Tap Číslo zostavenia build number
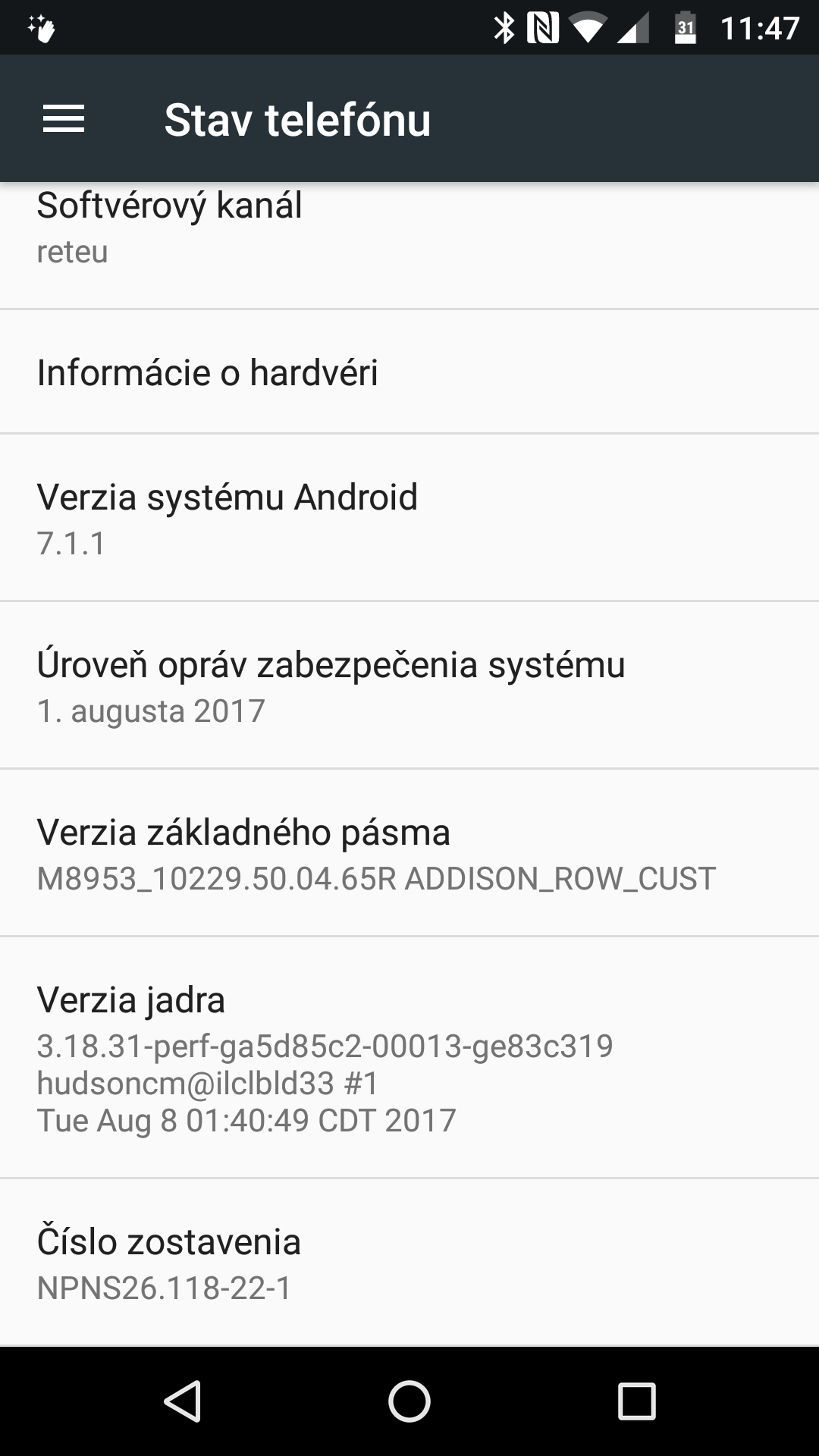The width and height of the screenshot is (819, 1456). click(409, 1263)
